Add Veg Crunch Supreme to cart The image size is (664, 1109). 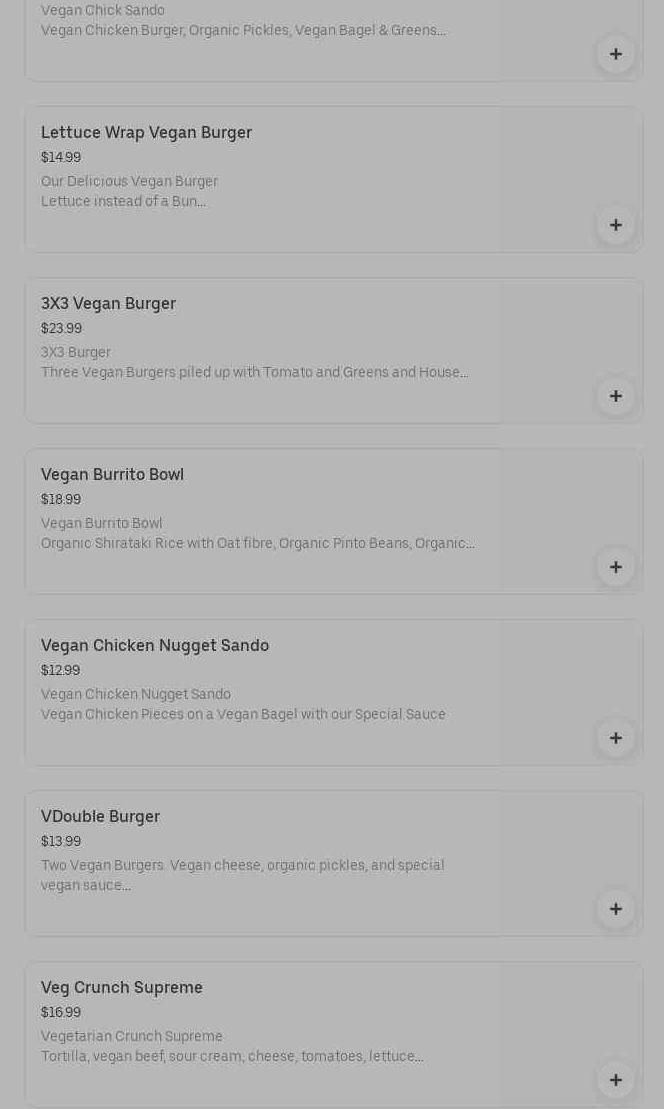(615, 1080)
